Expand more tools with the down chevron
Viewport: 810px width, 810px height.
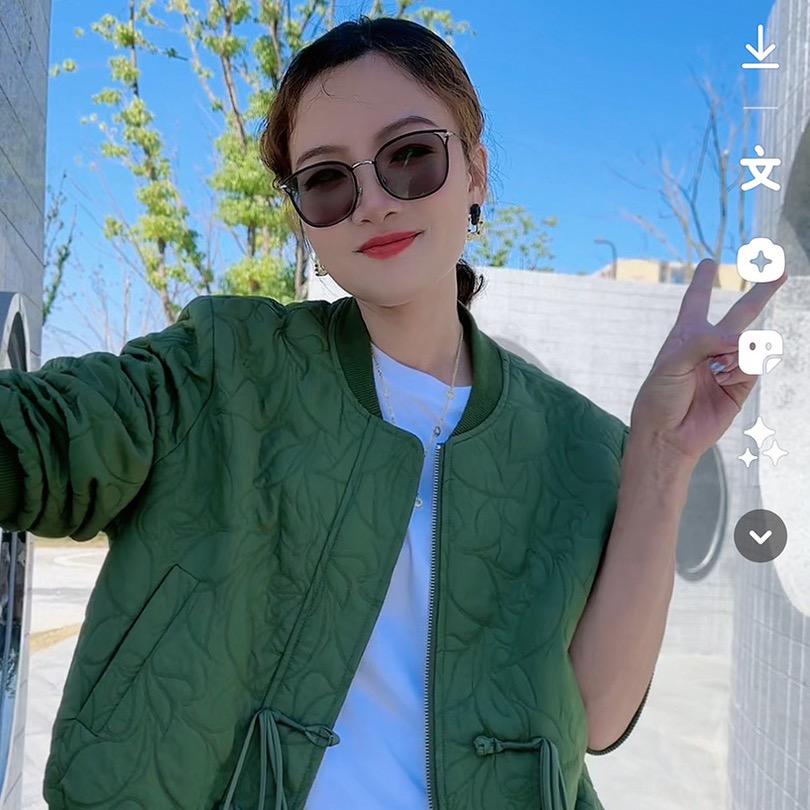pyautogui.click(x=760, y=536)
